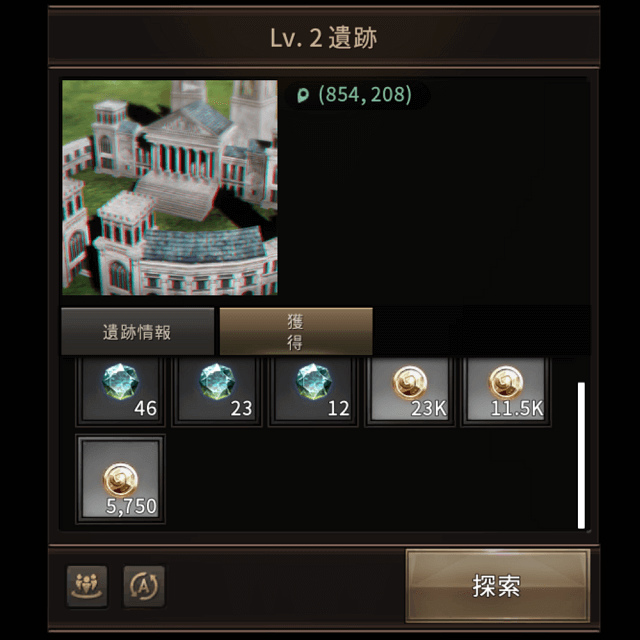View the gold coin reward 23K
The image size is (640, 640).
point(409,391)
